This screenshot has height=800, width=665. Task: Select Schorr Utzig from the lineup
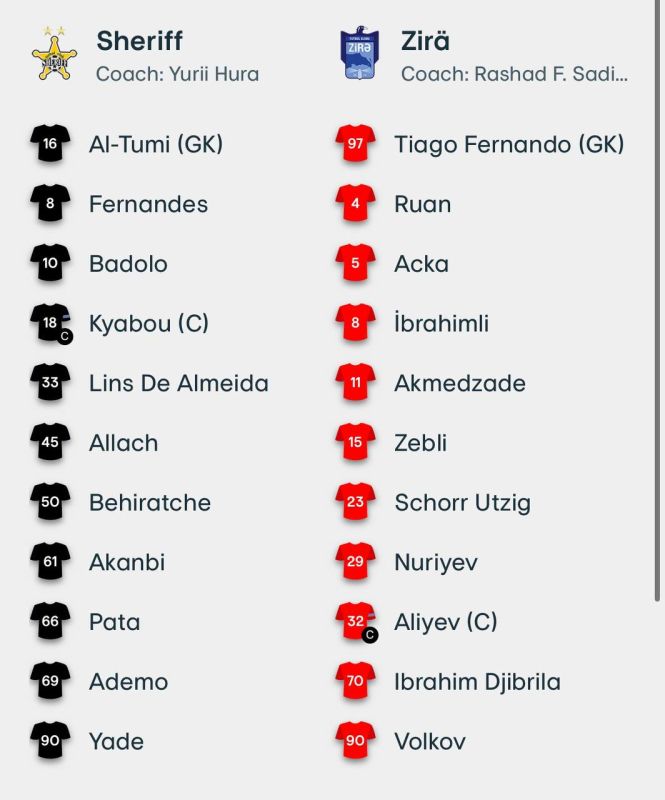(462, 502)
